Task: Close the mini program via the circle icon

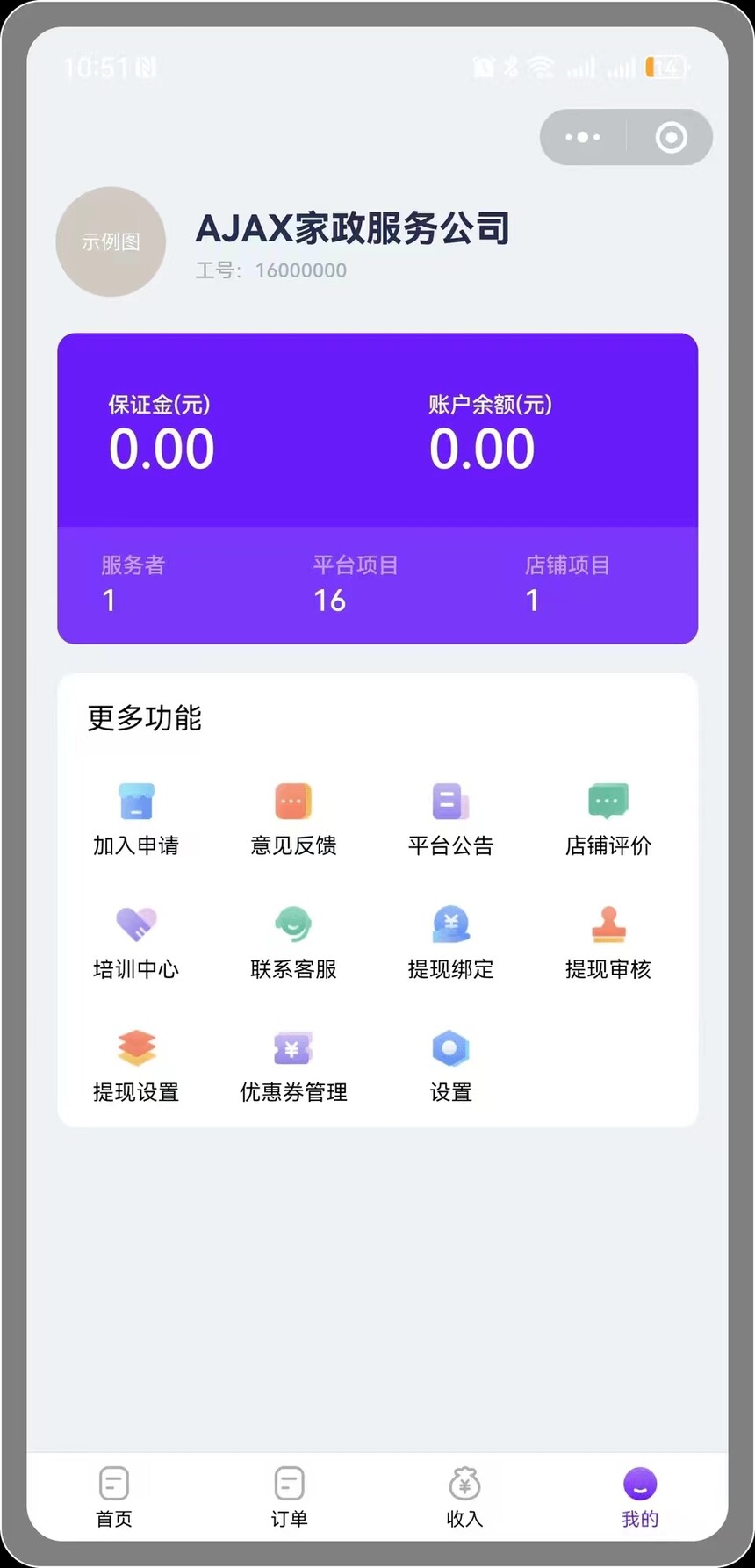Action: point(671,137)
